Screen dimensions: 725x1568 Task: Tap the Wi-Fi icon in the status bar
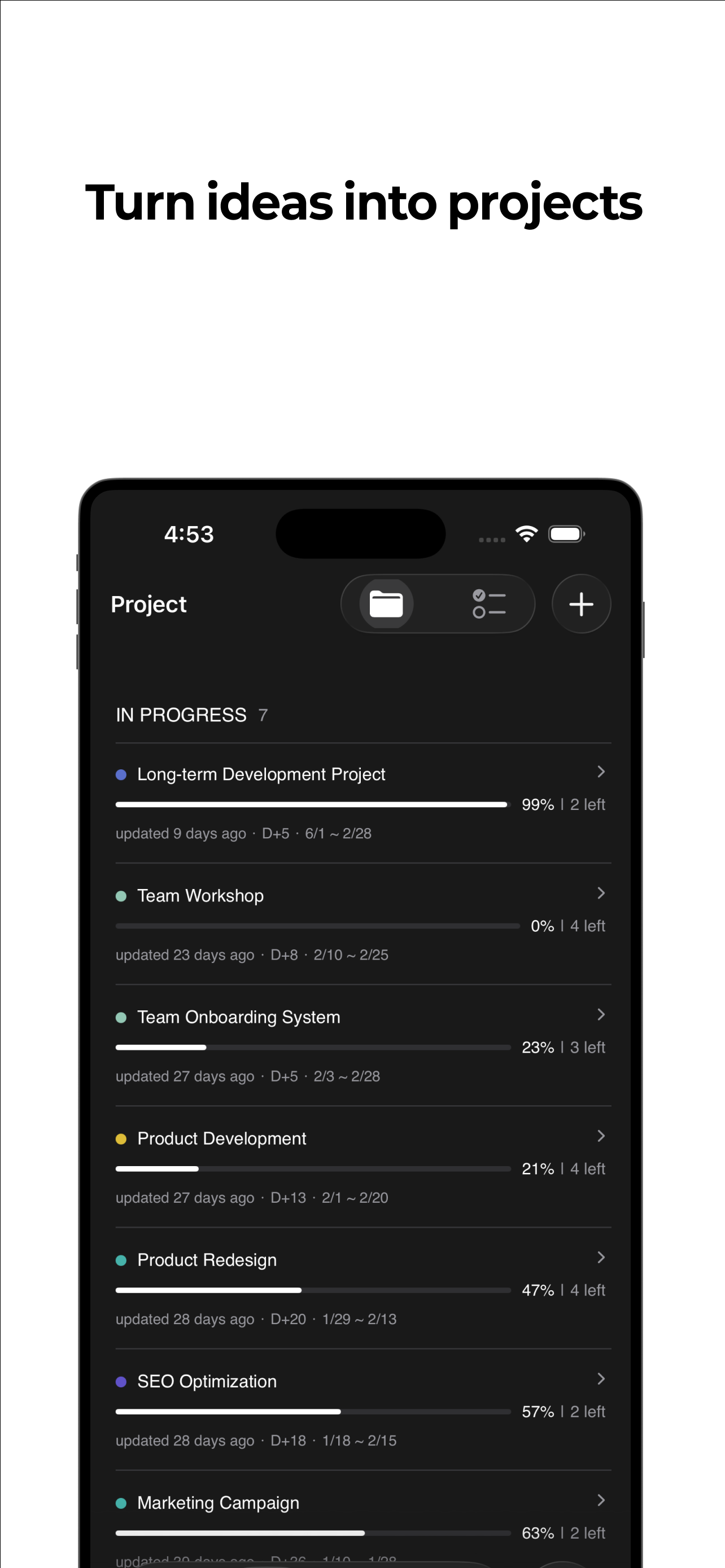point(527,533)
